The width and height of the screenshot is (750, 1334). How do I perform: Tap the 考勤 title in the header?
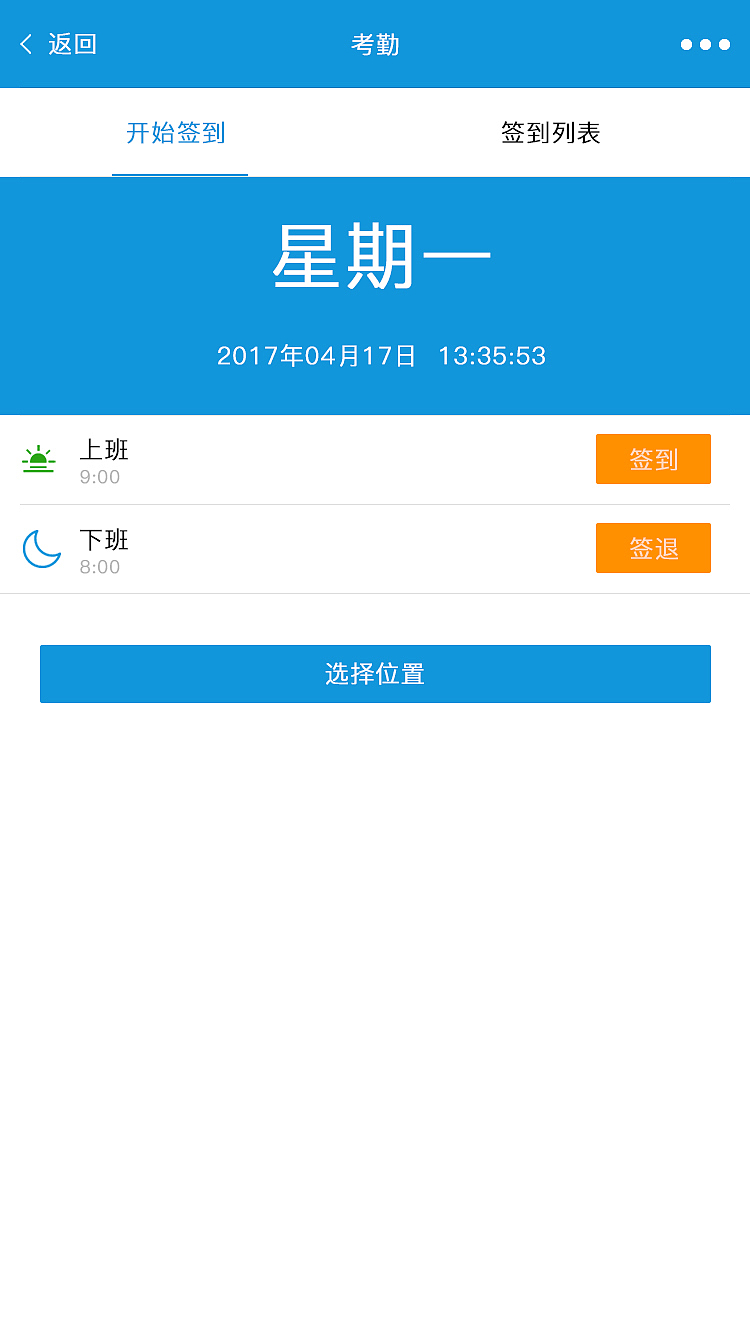[x=374, y=44]
